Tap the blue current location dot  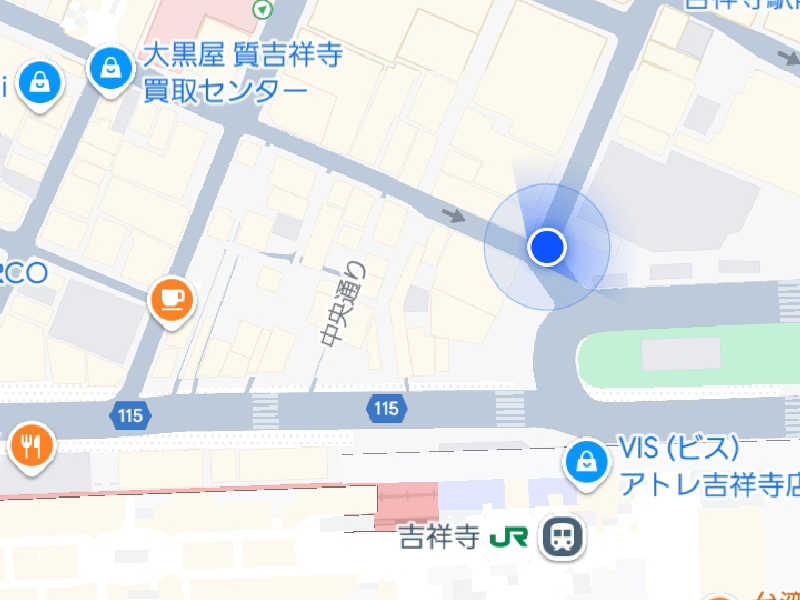click(x=547, y=246)
